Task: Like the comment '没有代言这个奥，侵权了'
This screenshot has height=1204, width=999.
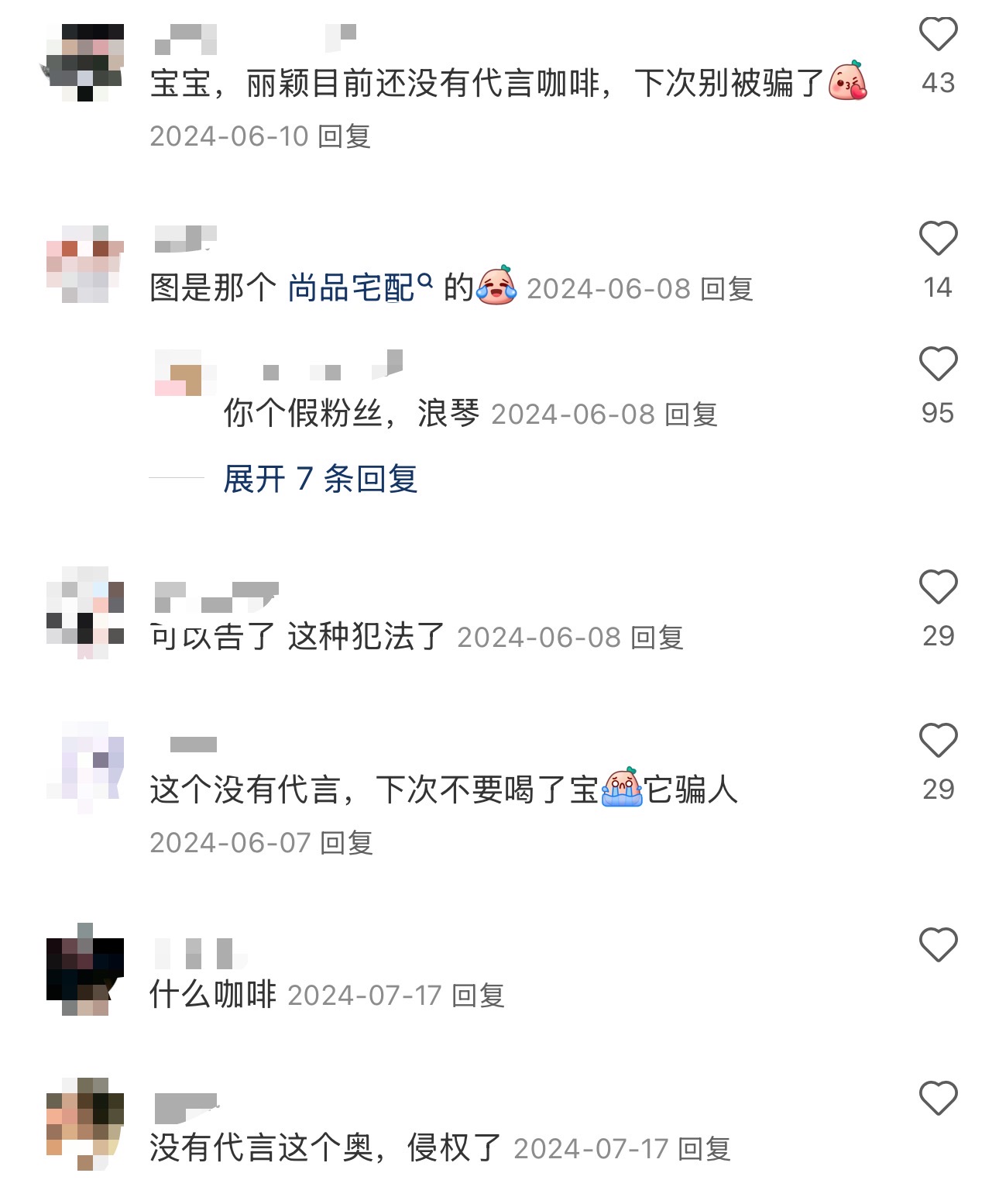Action: click(x=938, y=1099)
